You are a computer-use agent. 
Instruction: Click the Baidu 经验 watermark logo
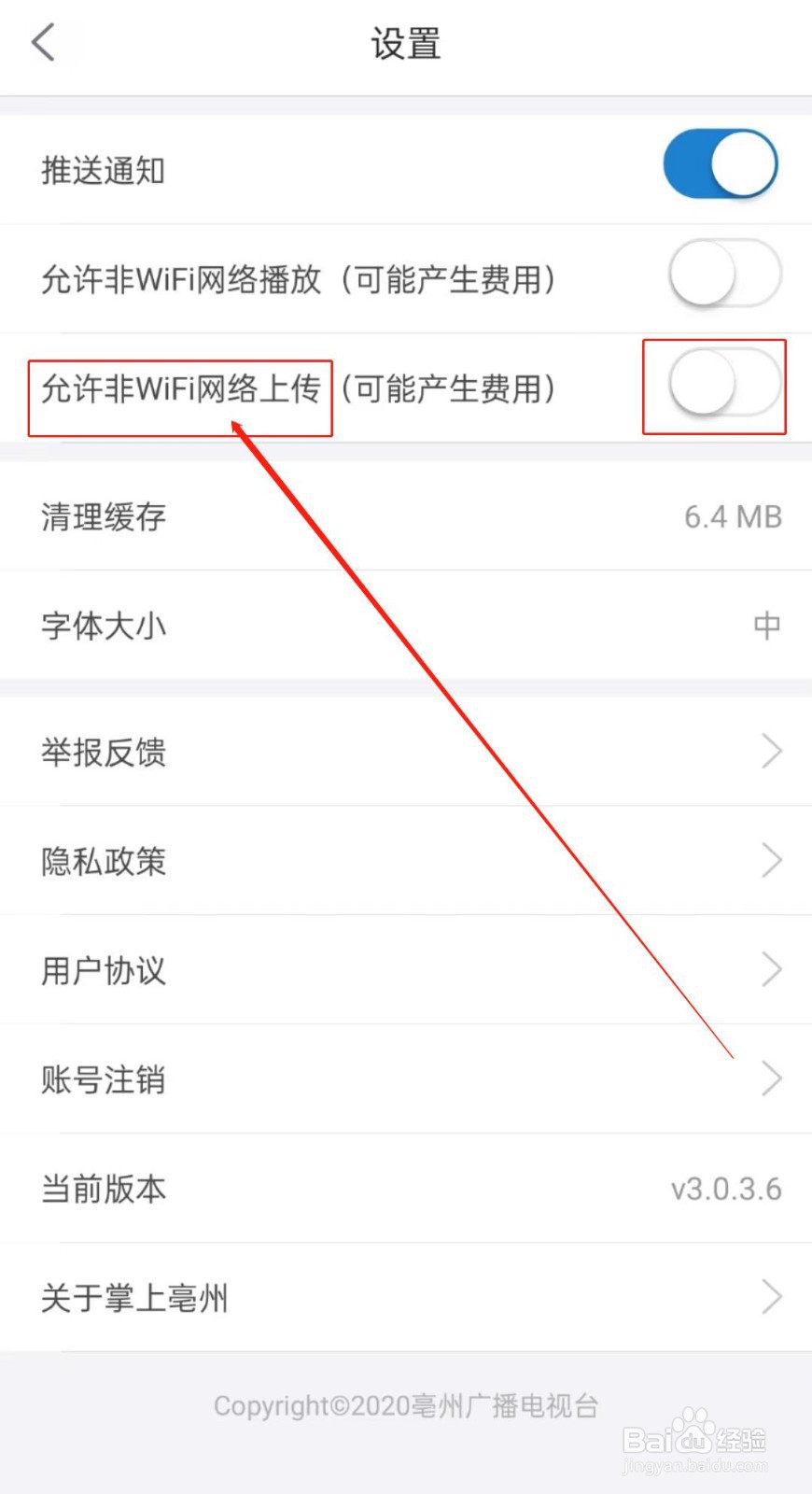coord(695,1438)
